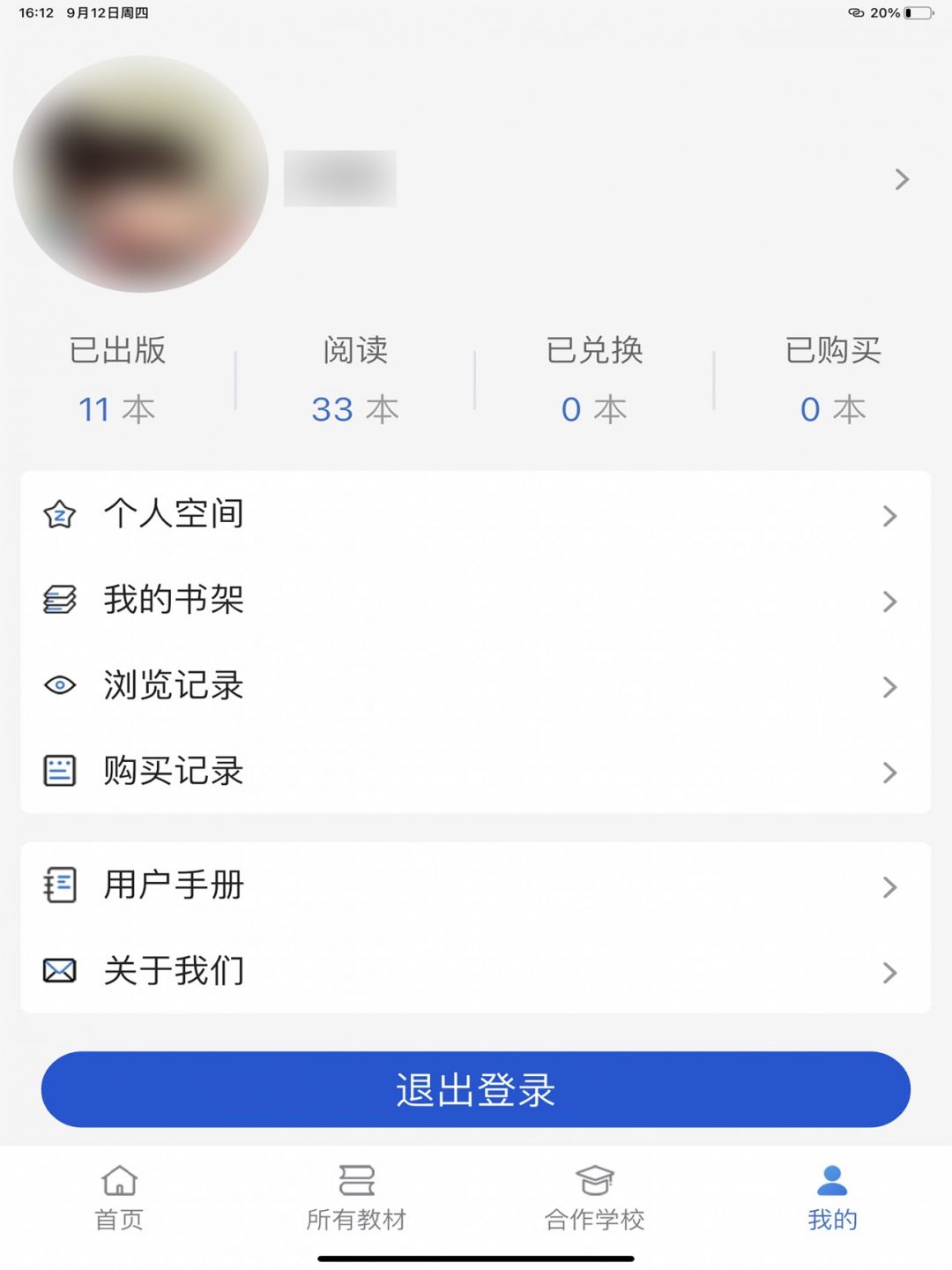View the 阅读 books read stat
This screenshot has width=952, height=1270.
tap(355, 380)
